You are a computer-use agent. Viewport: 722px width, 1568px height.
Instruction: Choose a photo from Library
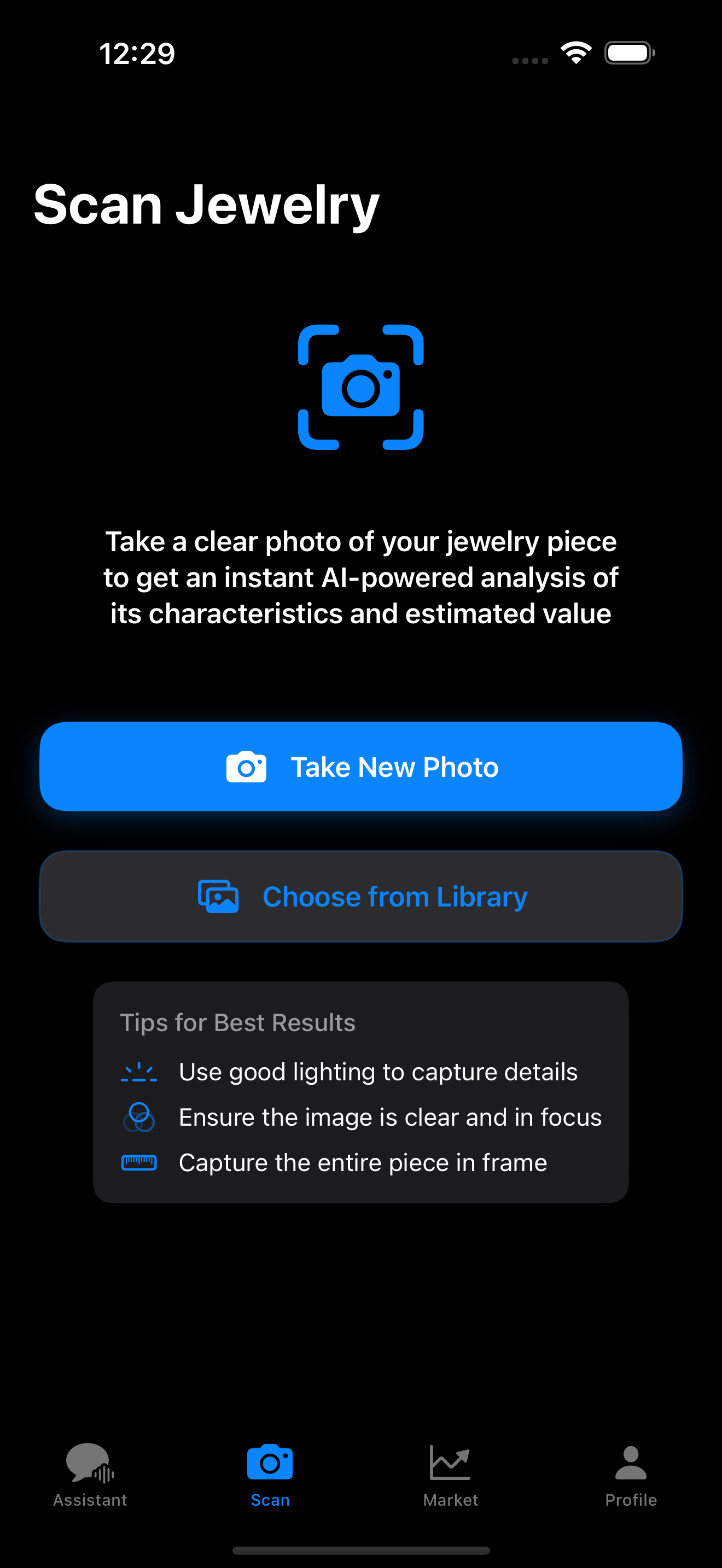click(361, 896)
